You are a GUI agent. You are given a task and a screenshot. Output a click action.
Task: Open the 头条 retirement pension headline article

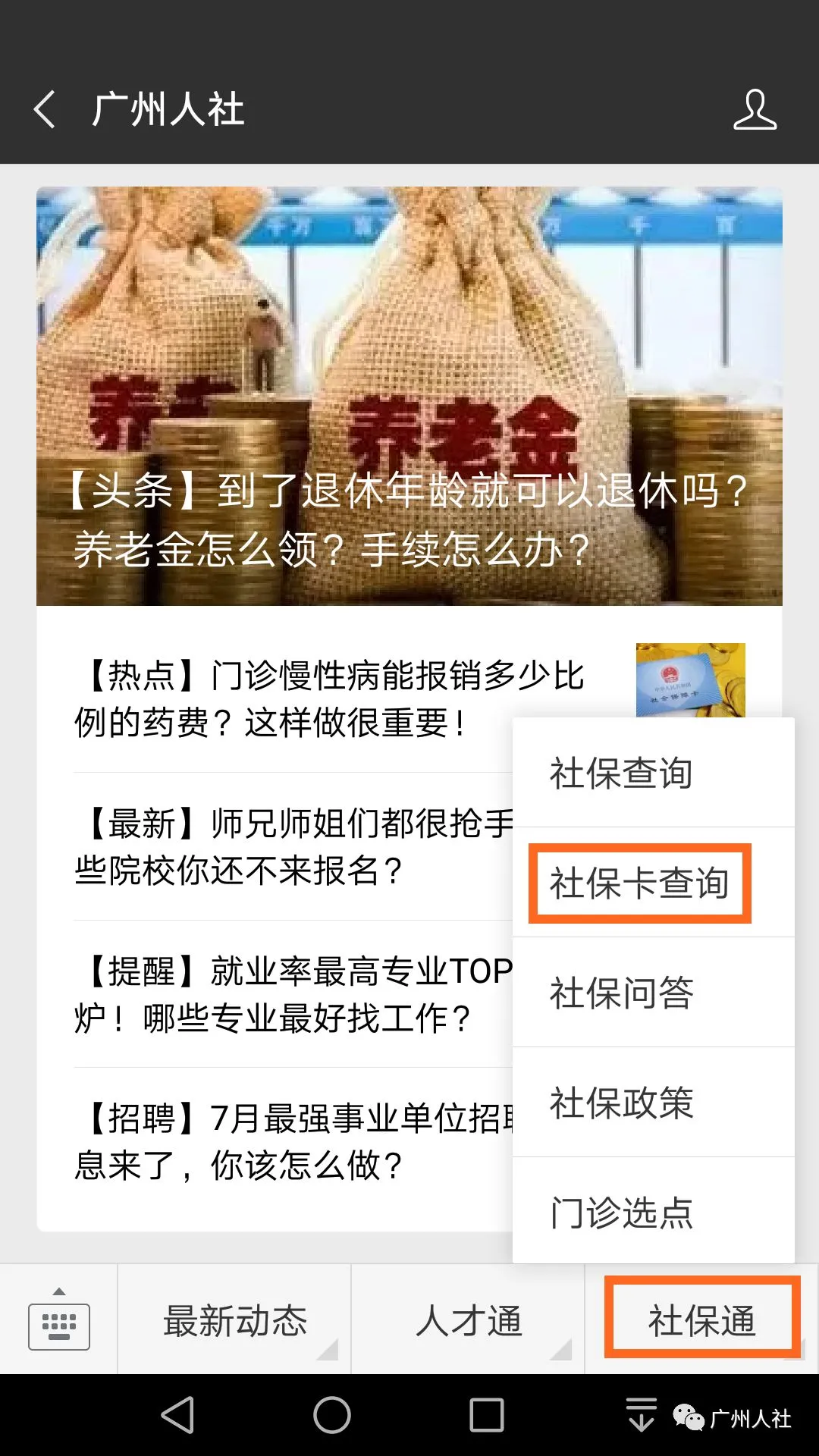[409, 396]
